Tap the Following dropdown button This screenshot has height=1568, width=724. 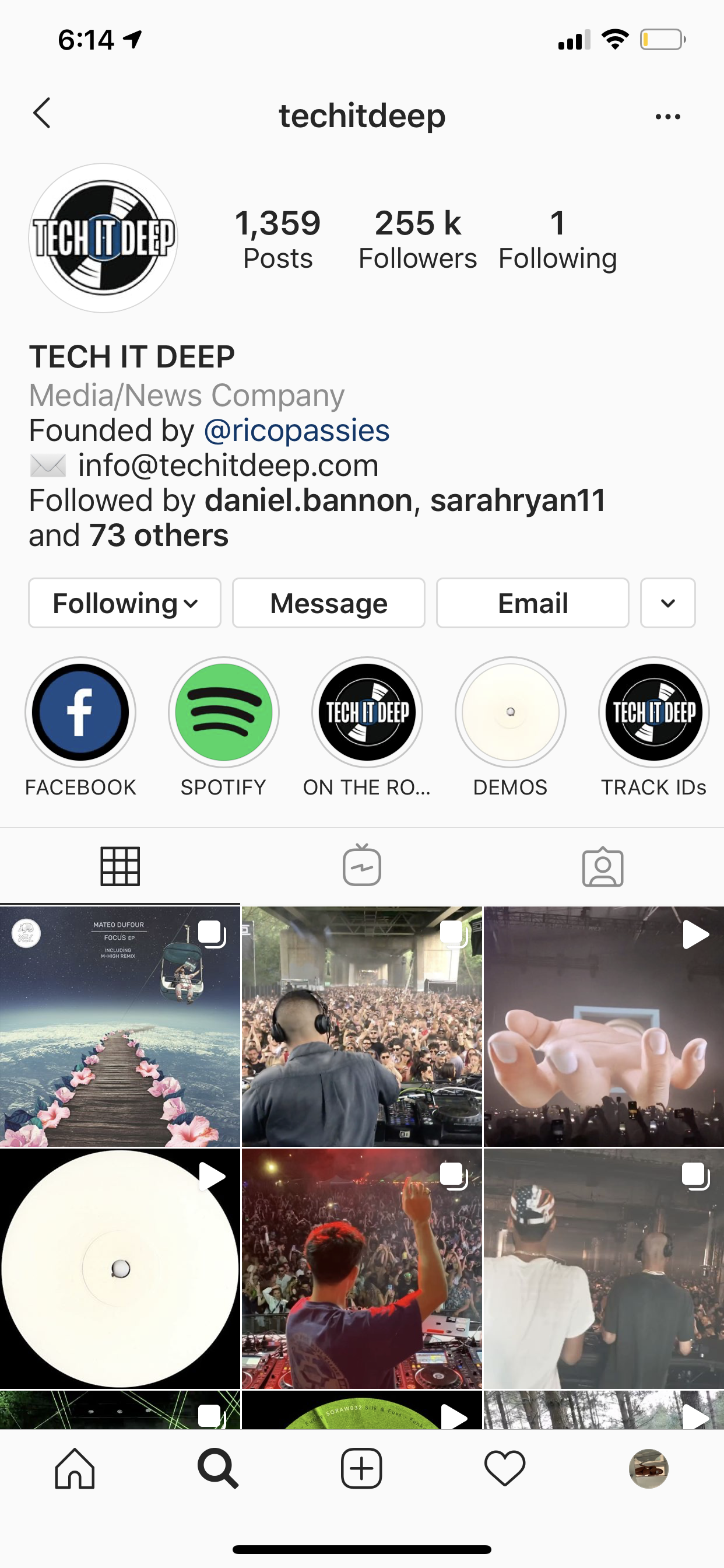pos(125,603)
